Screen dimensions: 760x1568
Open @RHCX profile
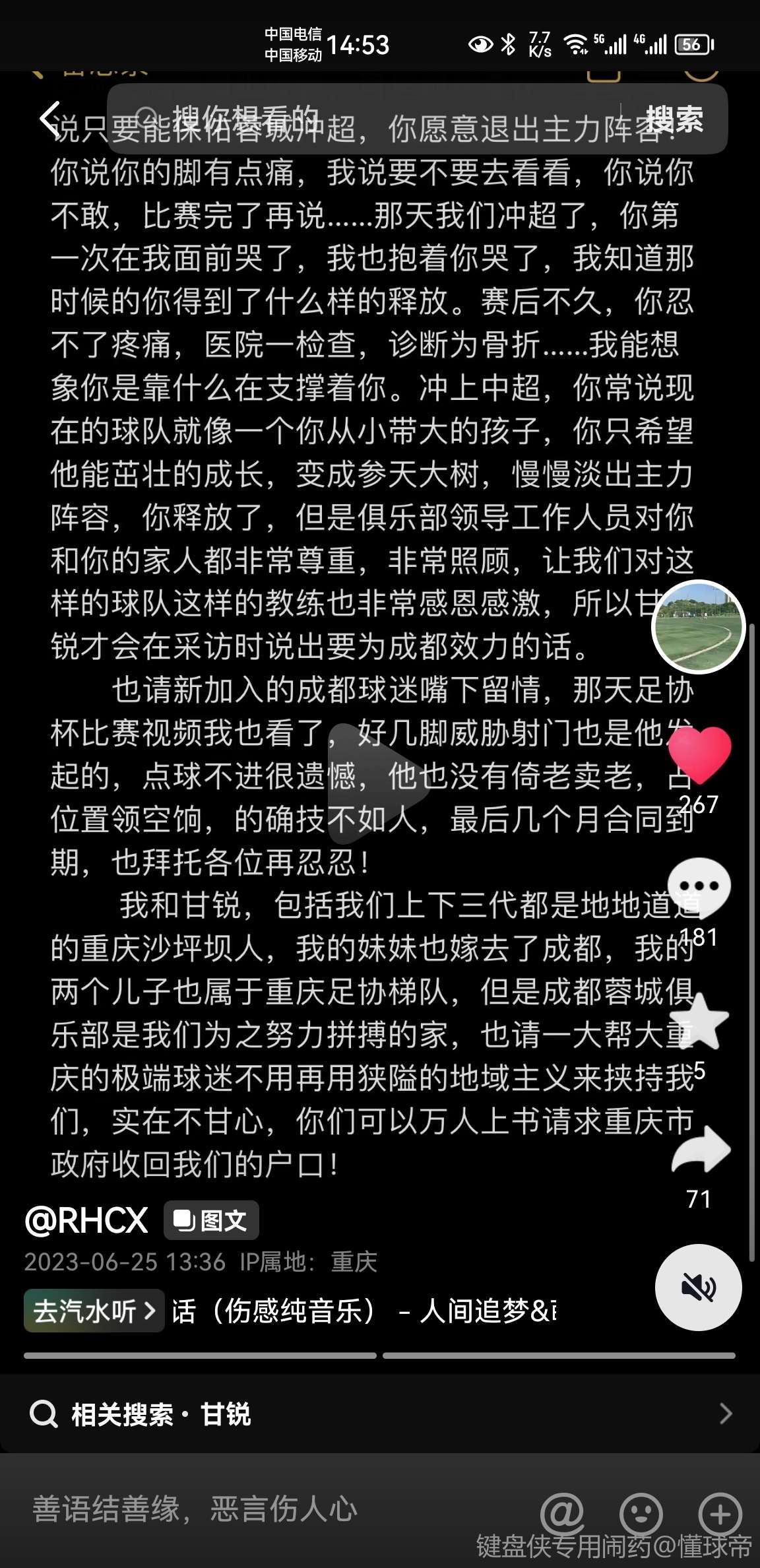(x=86, y=1220)
